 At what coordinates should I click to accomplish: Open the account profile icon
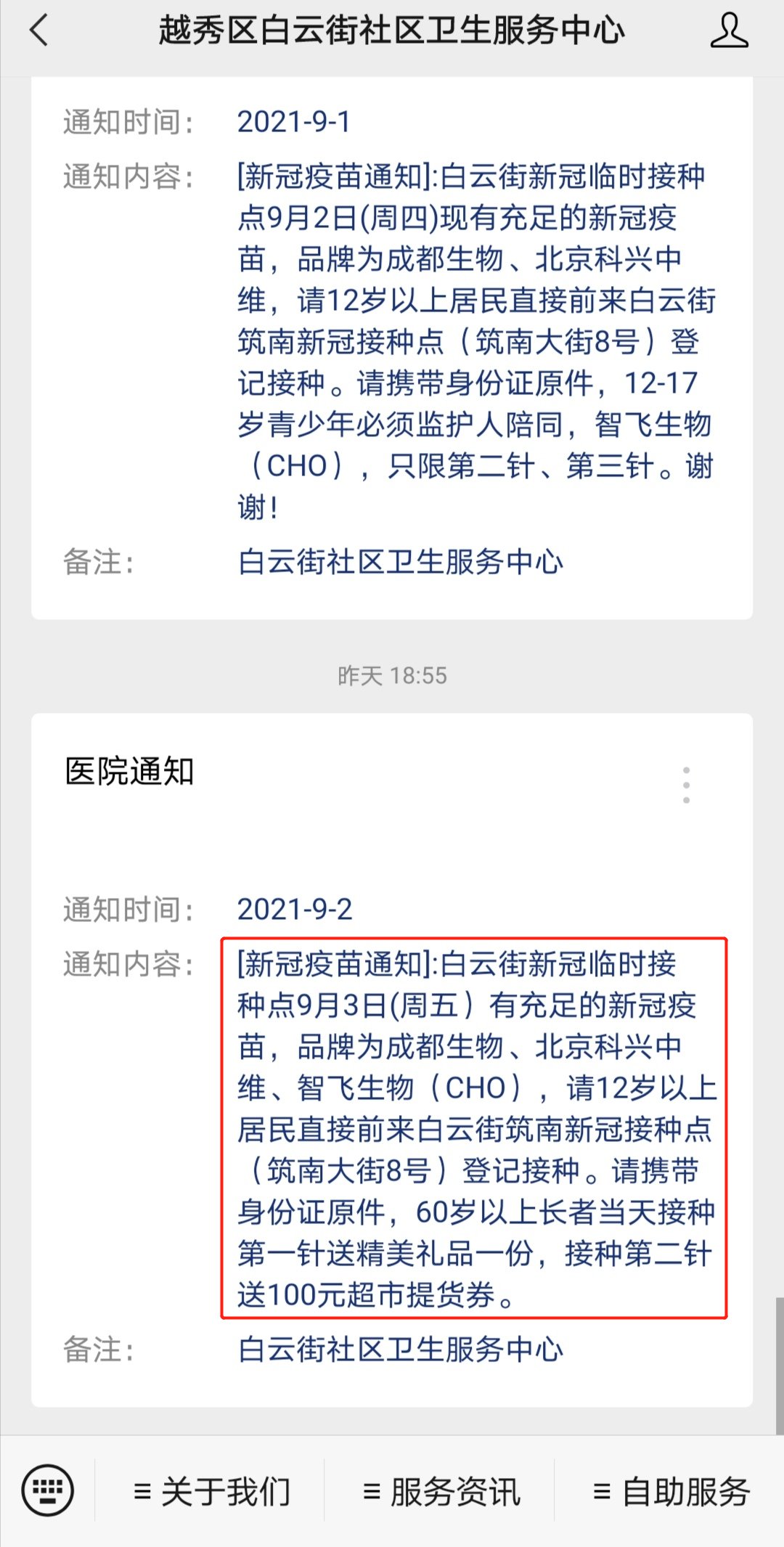point(729,30)
